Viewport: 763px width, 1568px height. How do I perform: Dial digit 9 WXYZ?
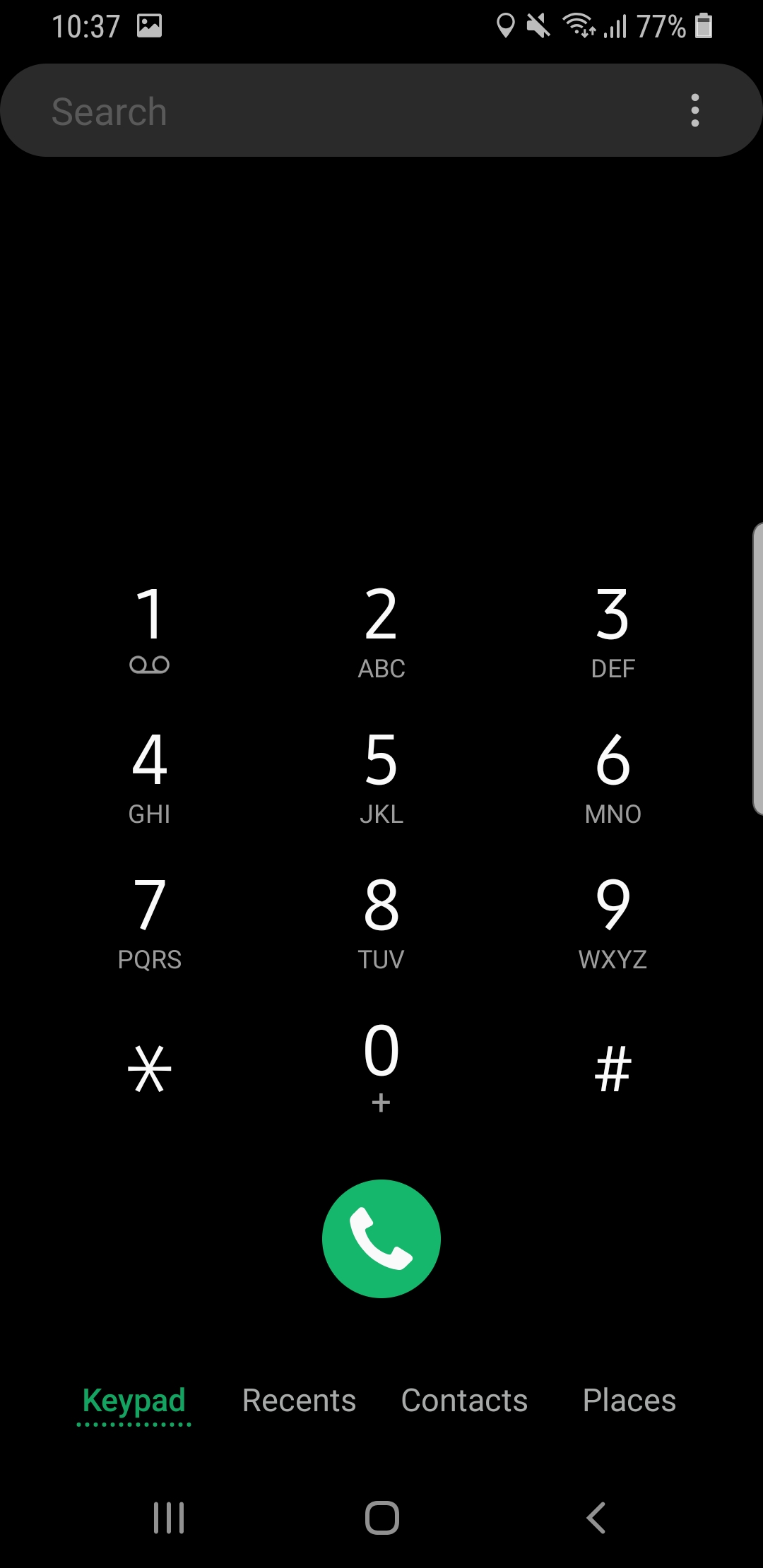pyautogui.click(x=613, y=920)
